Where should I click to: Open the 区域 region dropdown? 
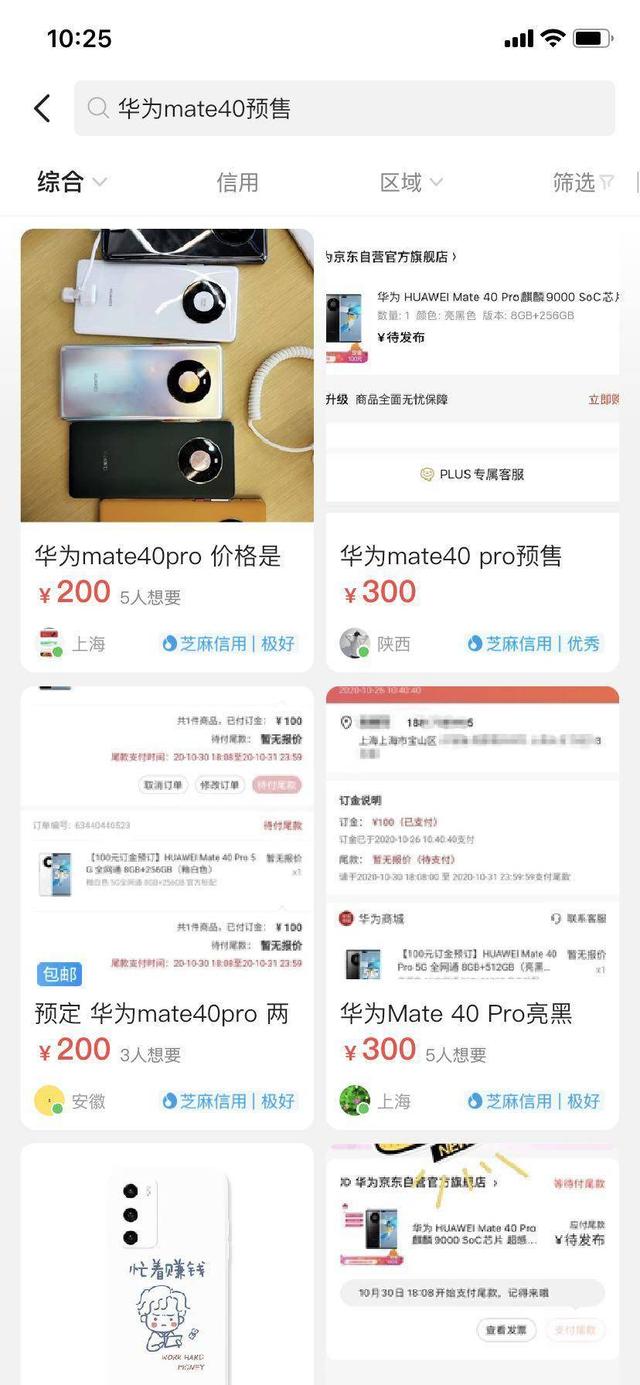tap(410, 182)
